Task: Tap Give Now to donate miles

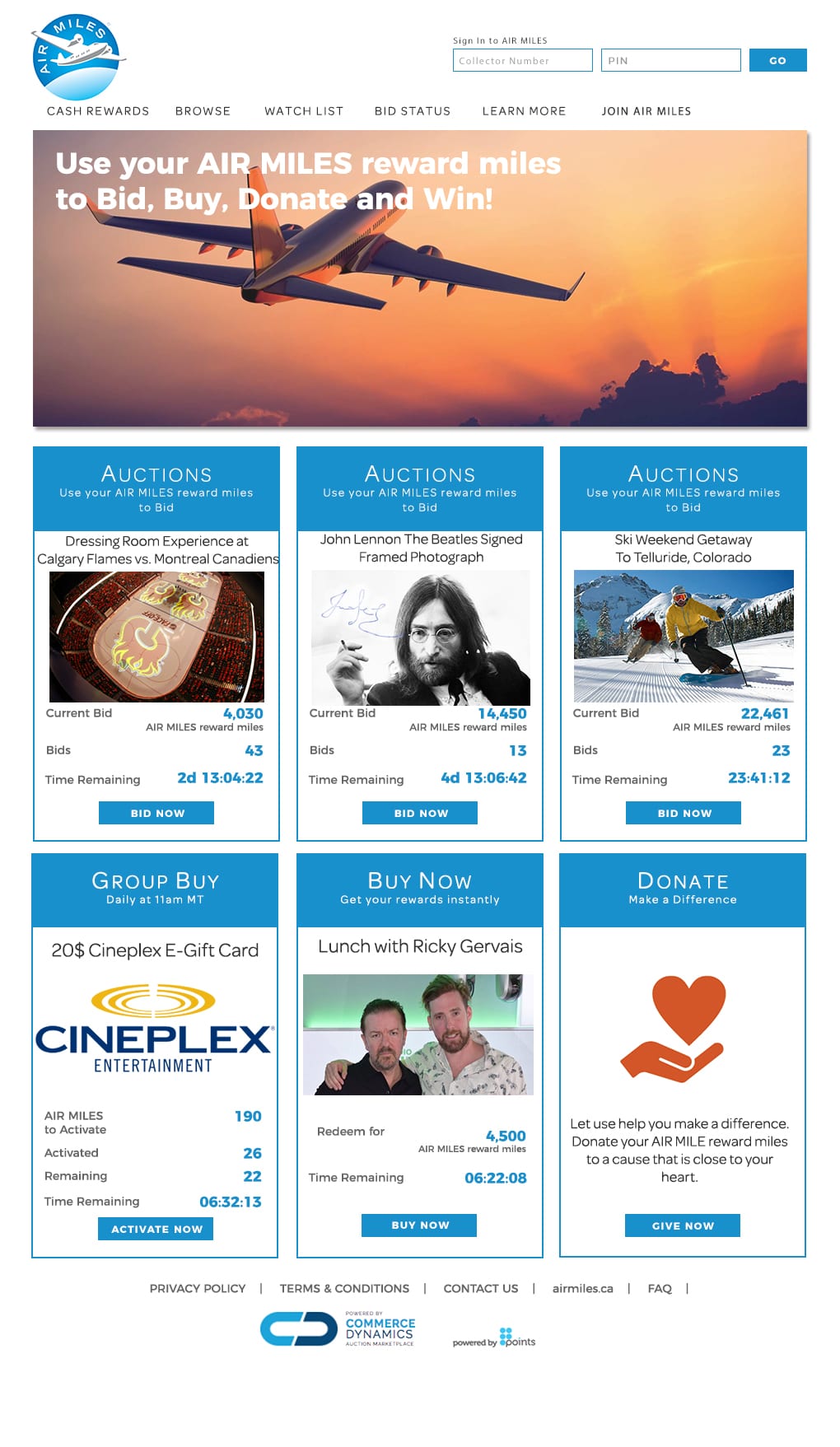Action: tap(683, 1225)
